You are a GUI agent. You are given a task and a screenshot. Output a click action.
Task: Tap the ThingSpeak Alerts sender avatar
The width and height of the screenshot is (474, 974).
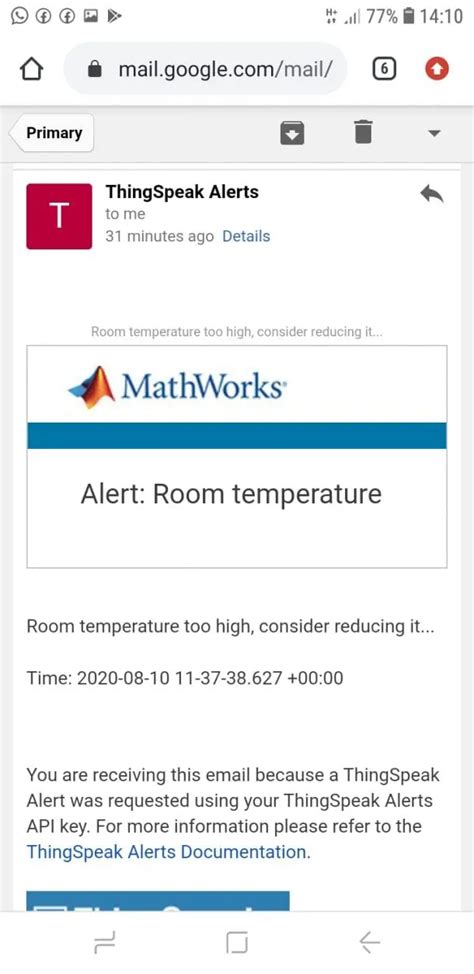click(x=59, y=216)
